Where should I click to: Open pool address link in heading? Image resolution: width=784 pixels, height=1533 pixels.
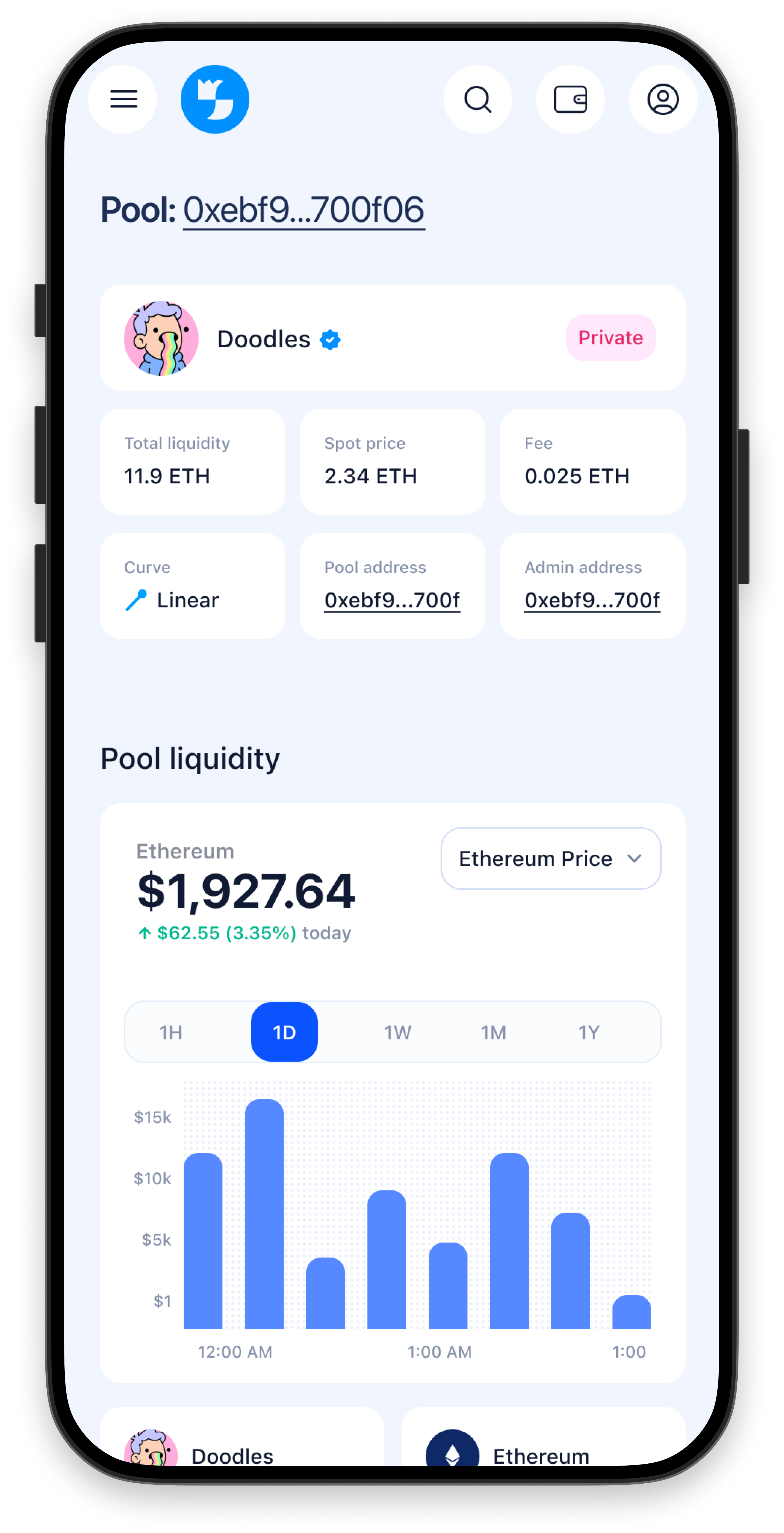303,210
